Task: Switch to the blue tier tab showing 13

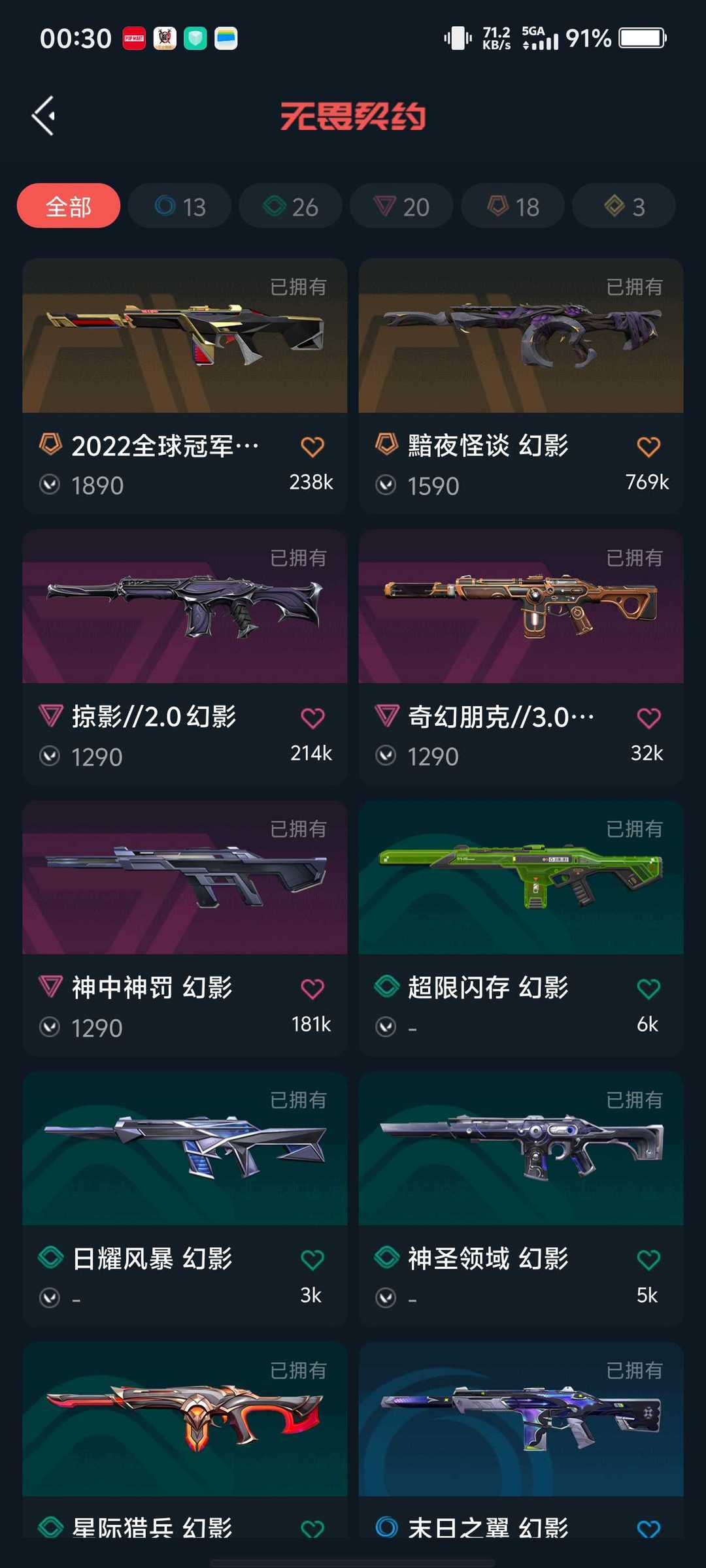Action: (180, 206)
